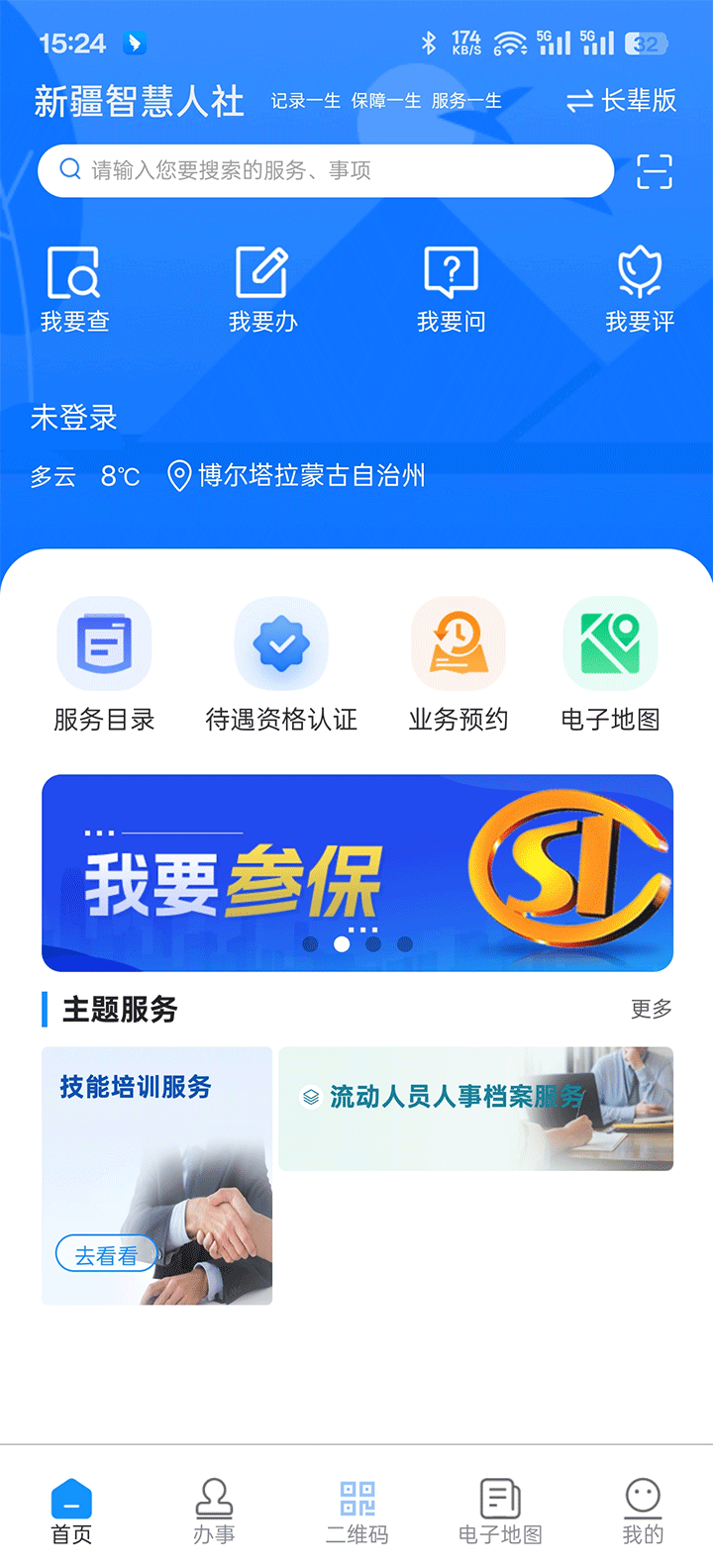This screenshot has height=1568, width=713.
Task: View 更多 theme services
Action: coord(651,1009)
